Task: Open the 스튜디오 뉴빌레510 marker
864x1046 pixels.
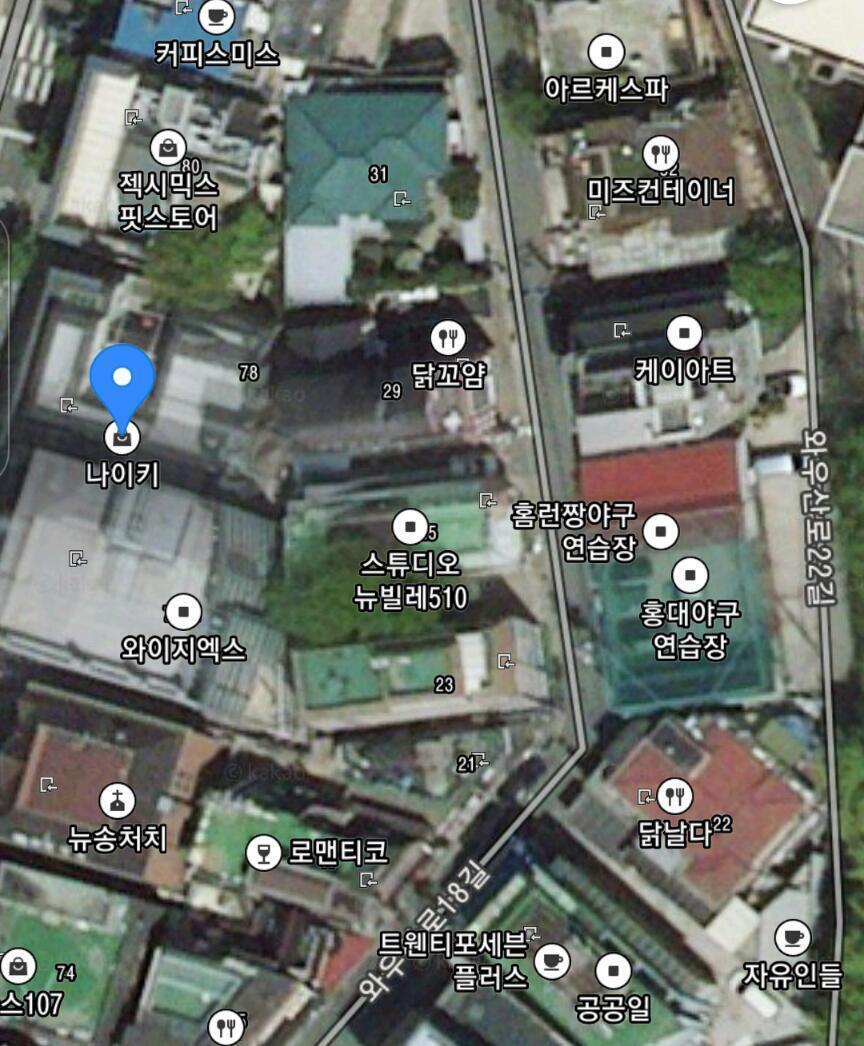Action: (410, 527)
